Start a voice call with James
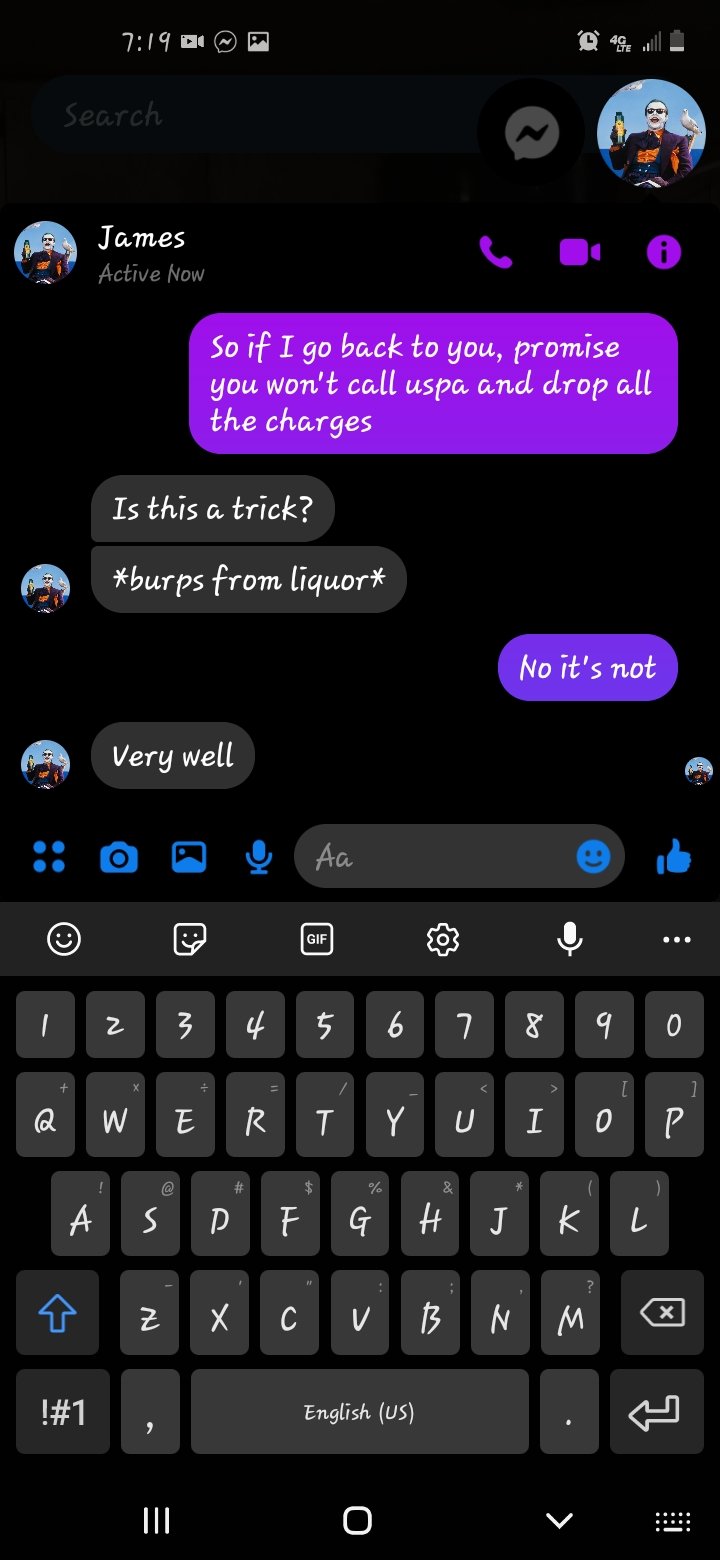720x1560 pixels. [x=495, y=253]
